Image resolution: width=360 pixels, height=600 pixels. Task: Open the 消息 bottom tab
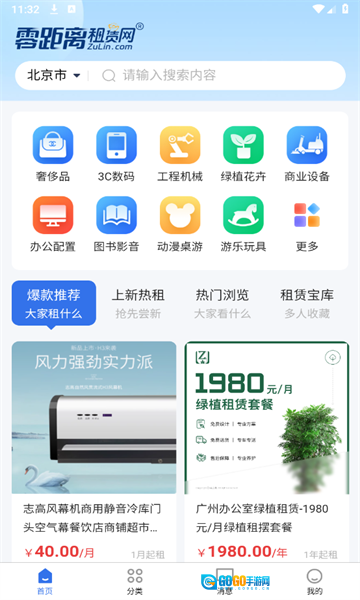pos(225,581)
